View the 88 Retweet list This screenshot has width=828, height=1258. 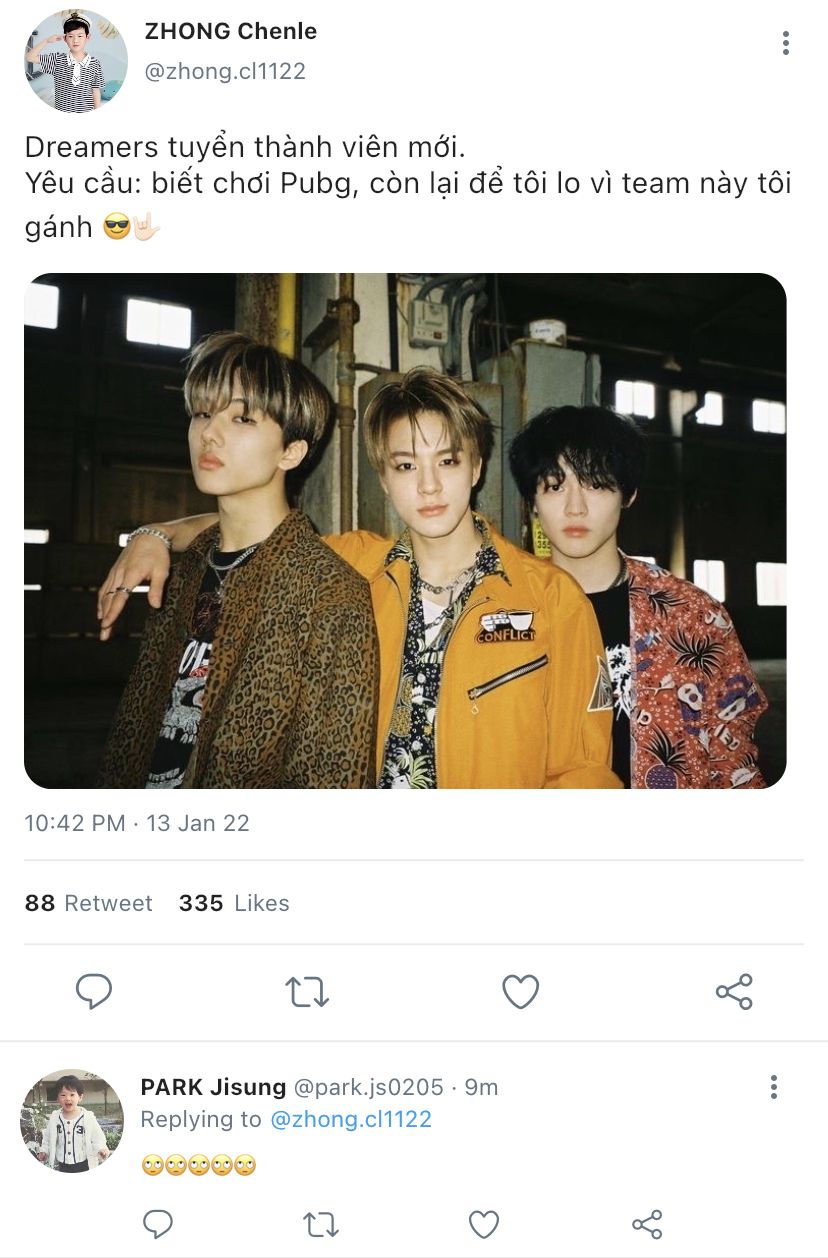click(x=89, y=903)
